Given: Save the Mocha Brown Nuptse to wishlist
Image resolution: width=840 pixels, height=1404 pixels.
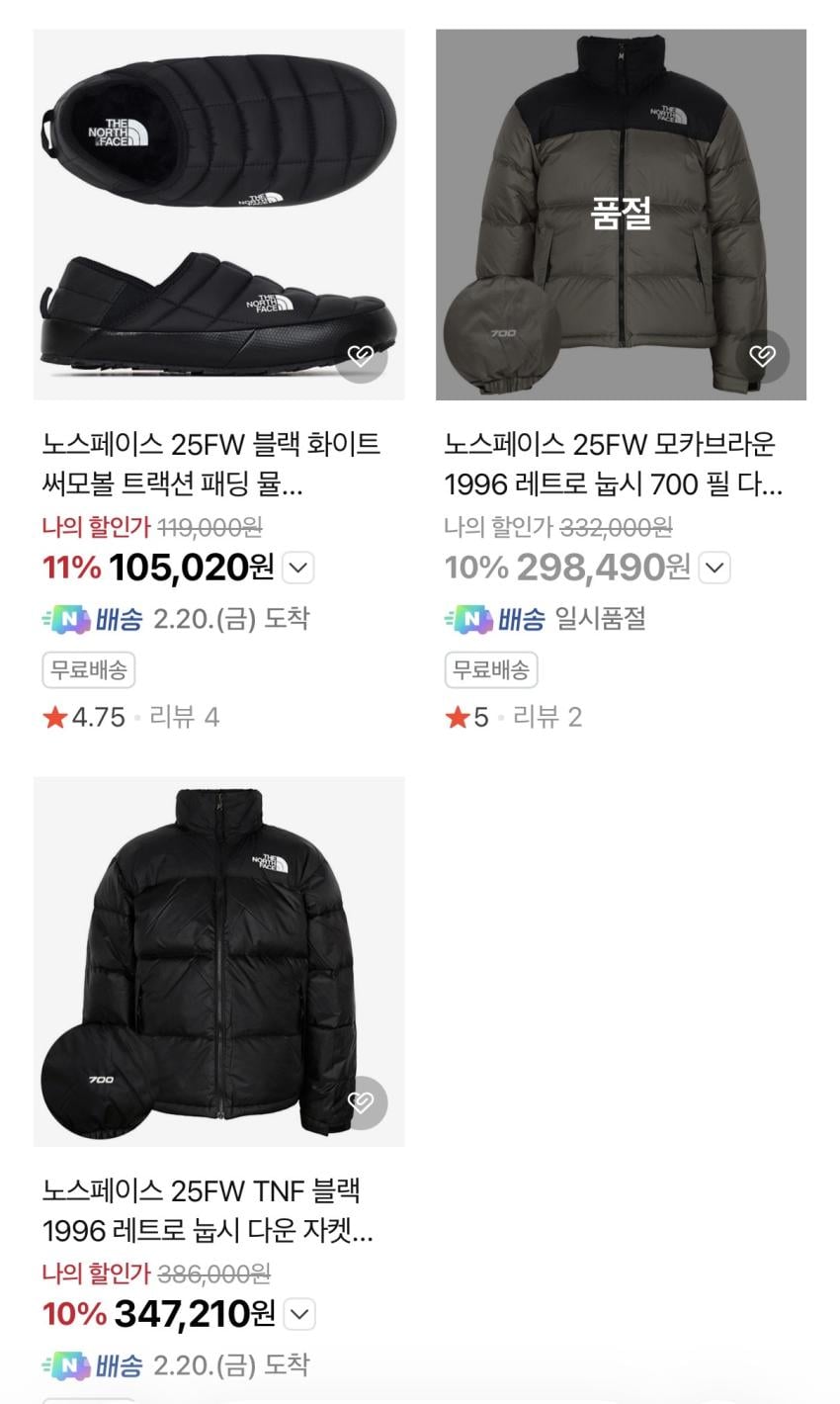Looking at the screenshot, I should coord(762,356).
